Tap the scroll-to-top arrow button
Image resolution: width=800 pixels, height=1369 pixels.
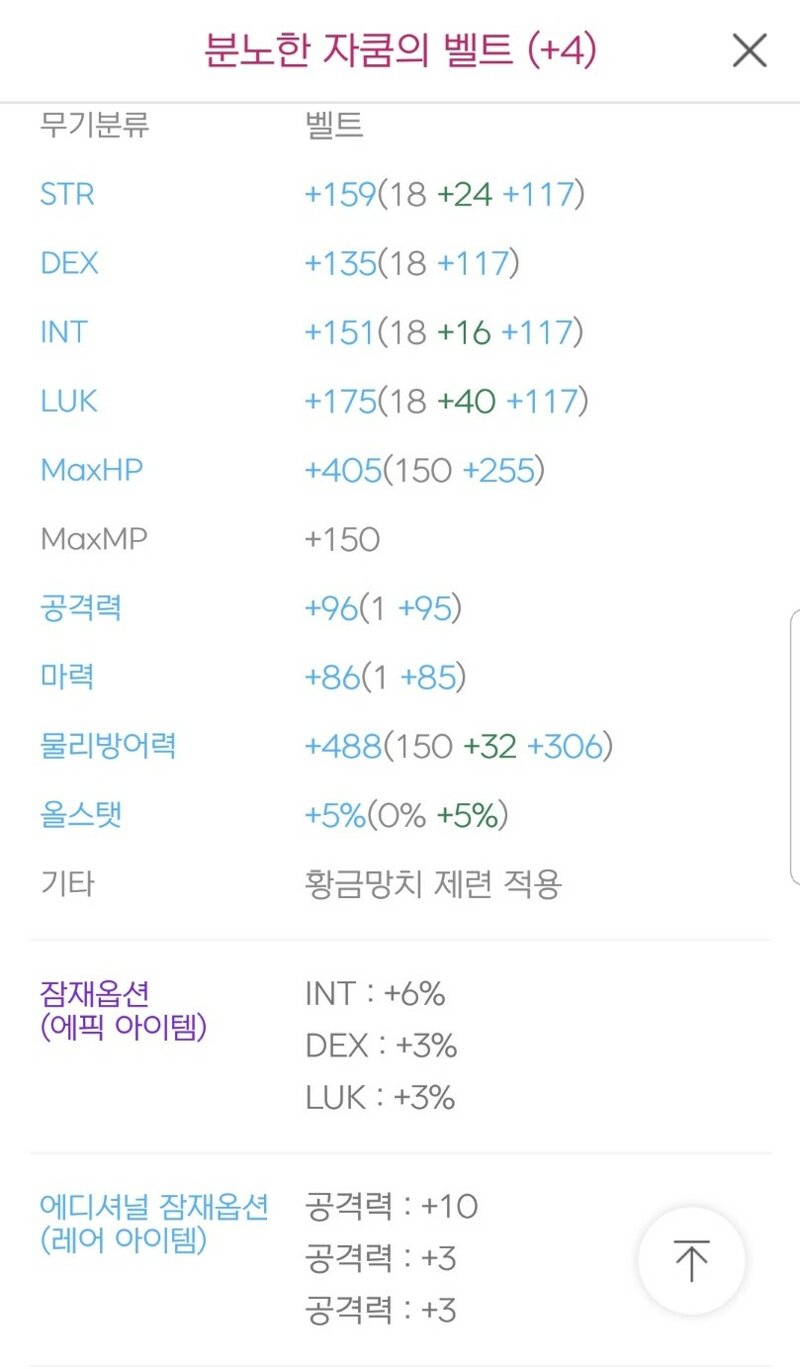pos(691,1260)
